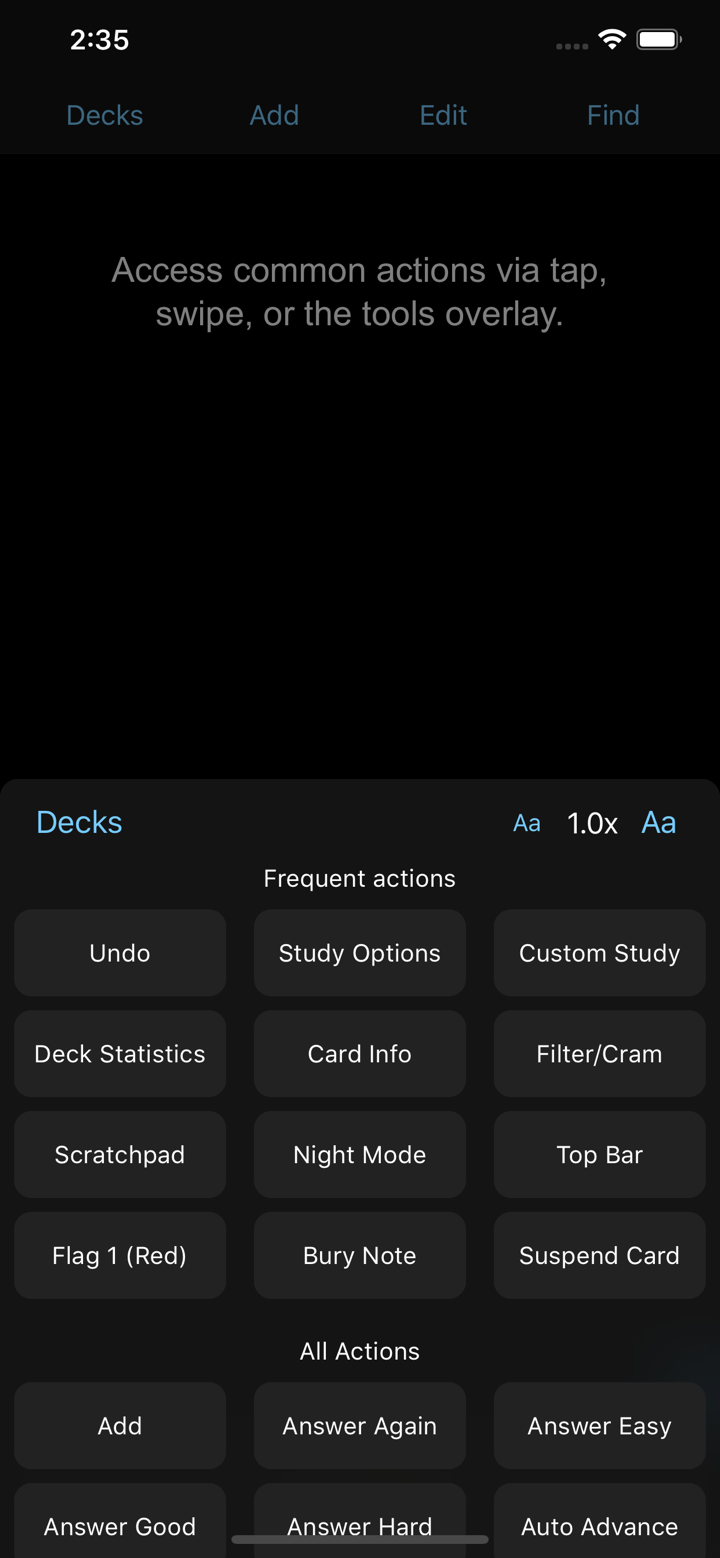Start a Custom Study session
720x1558 pixels.
click(599, 952)
